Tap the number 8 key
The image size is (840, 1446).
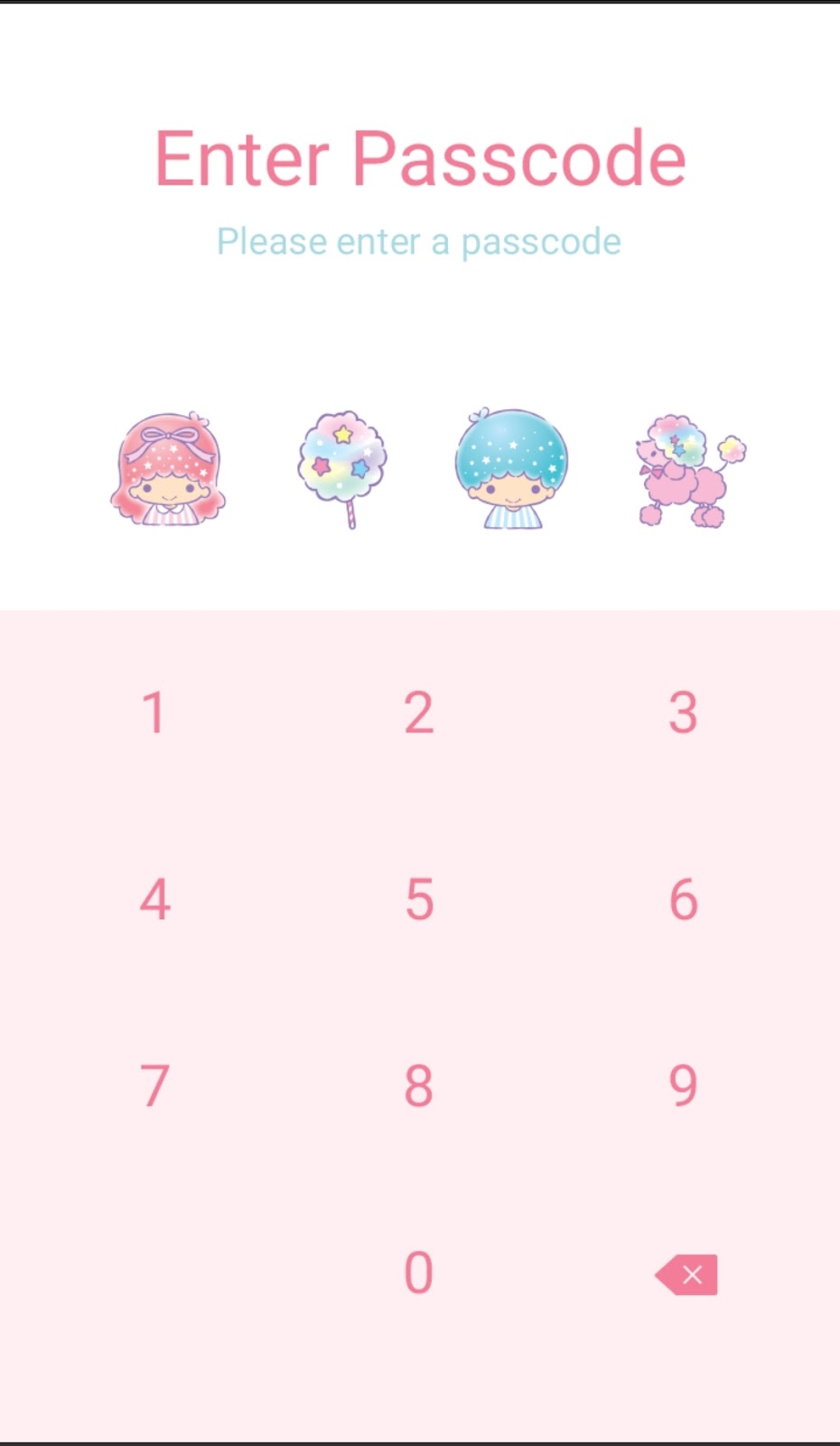pyautogui.click(x=418, y=1086)
